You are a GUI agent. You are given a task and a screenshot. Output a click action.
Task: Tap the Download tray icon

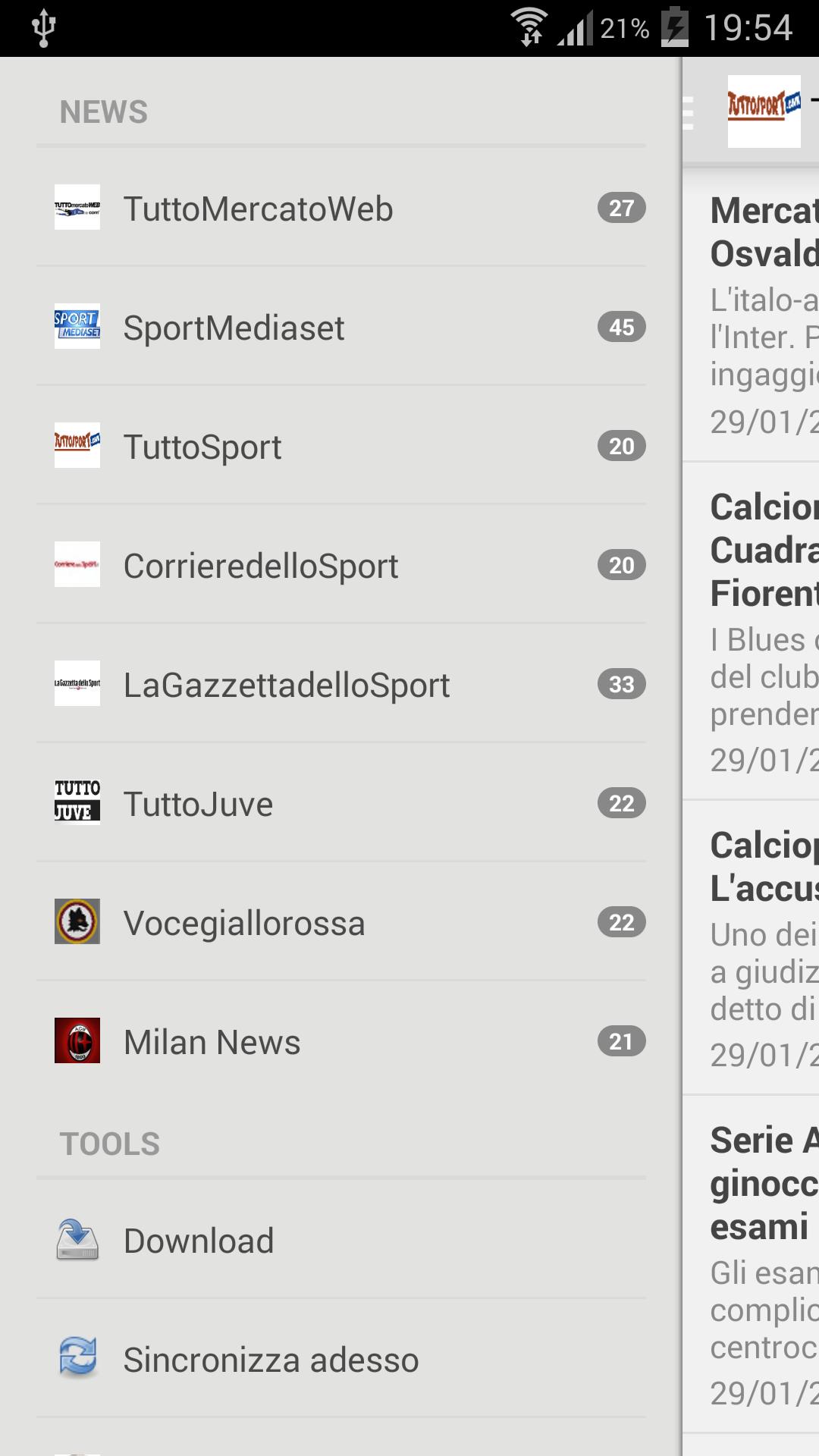(77, 1241)
